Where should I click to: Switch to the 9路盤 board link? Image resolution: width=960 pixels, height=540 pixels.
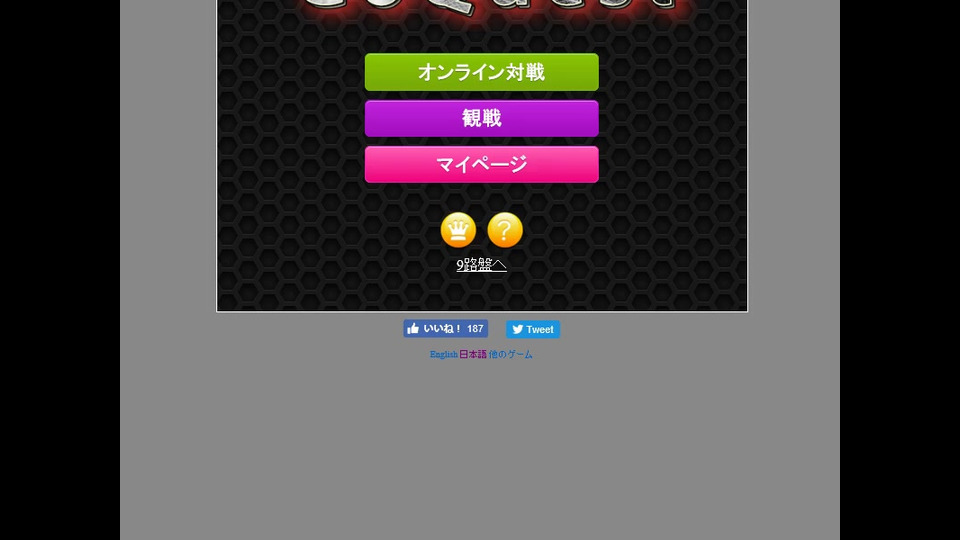pos(481,265)
